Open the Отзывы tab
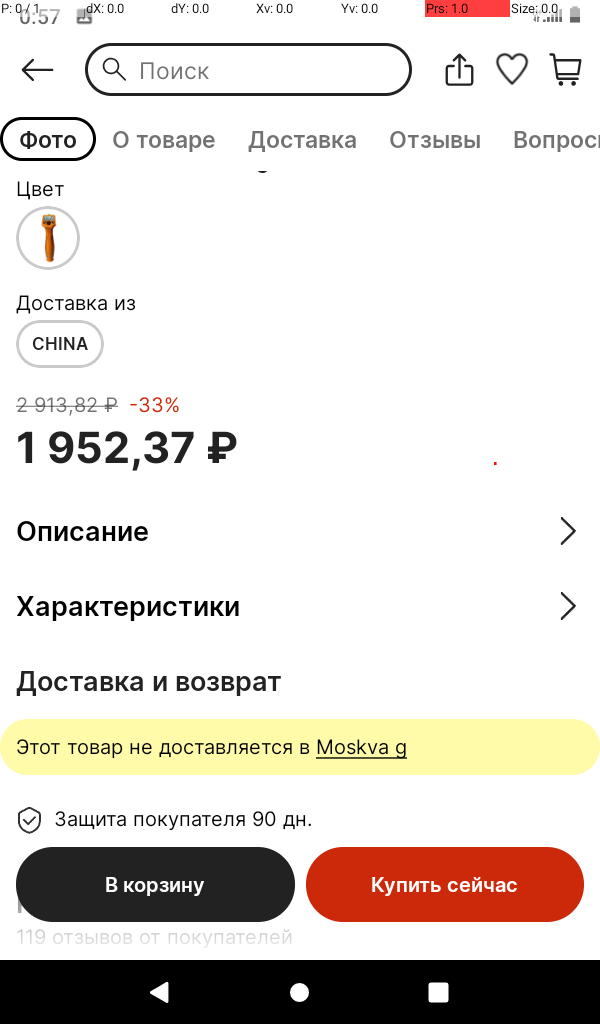 point(435,140)
